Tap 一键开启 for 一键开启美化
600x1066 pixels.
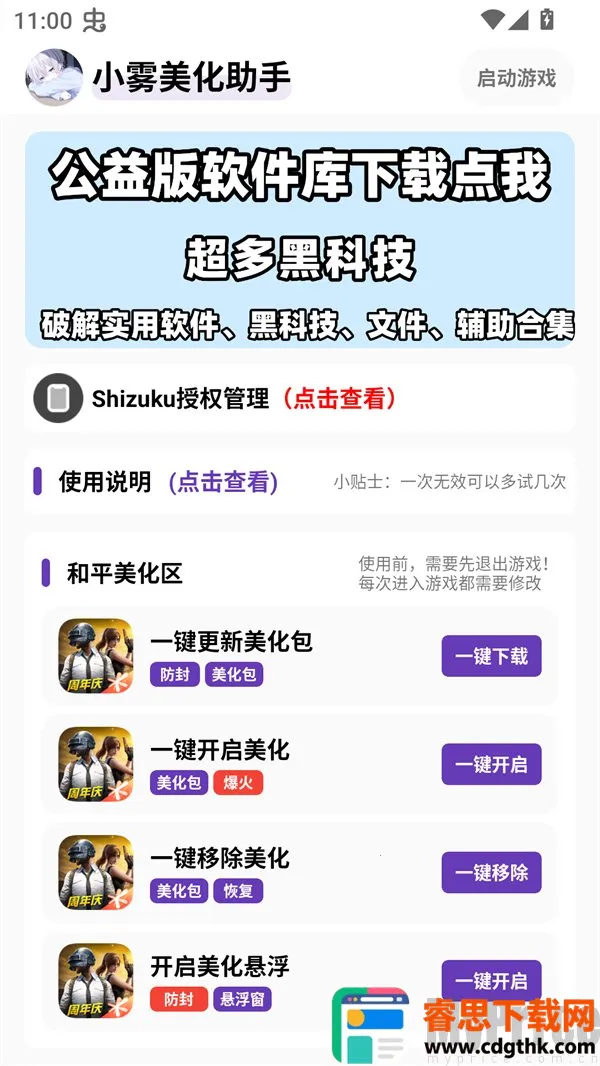tap(491, 764)
